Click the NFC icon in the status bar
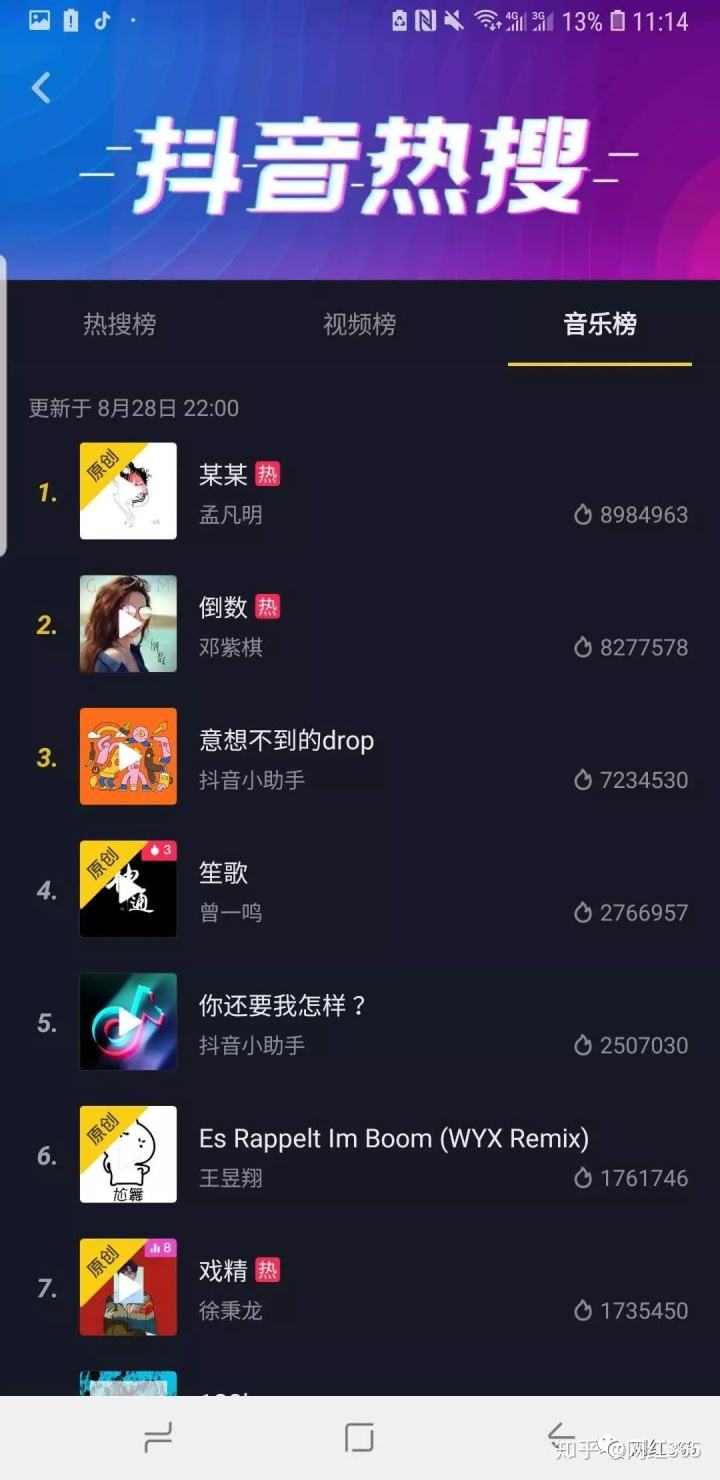This screenshot has width=720, height=1480. [x=426, y=20]
